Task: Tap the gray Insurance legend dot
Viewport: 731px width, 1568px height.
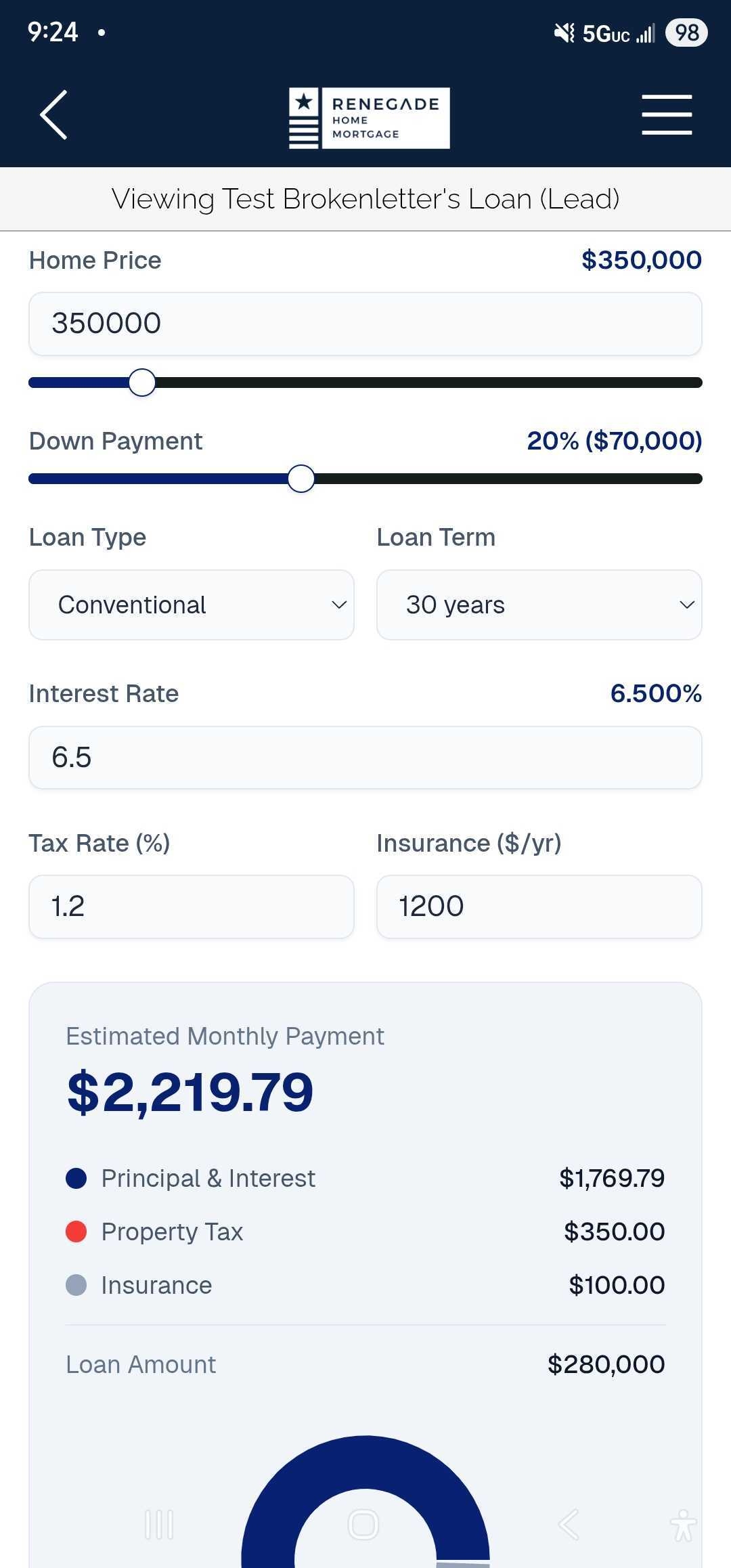Action: pyautogui.click(x=76, y=1285)
